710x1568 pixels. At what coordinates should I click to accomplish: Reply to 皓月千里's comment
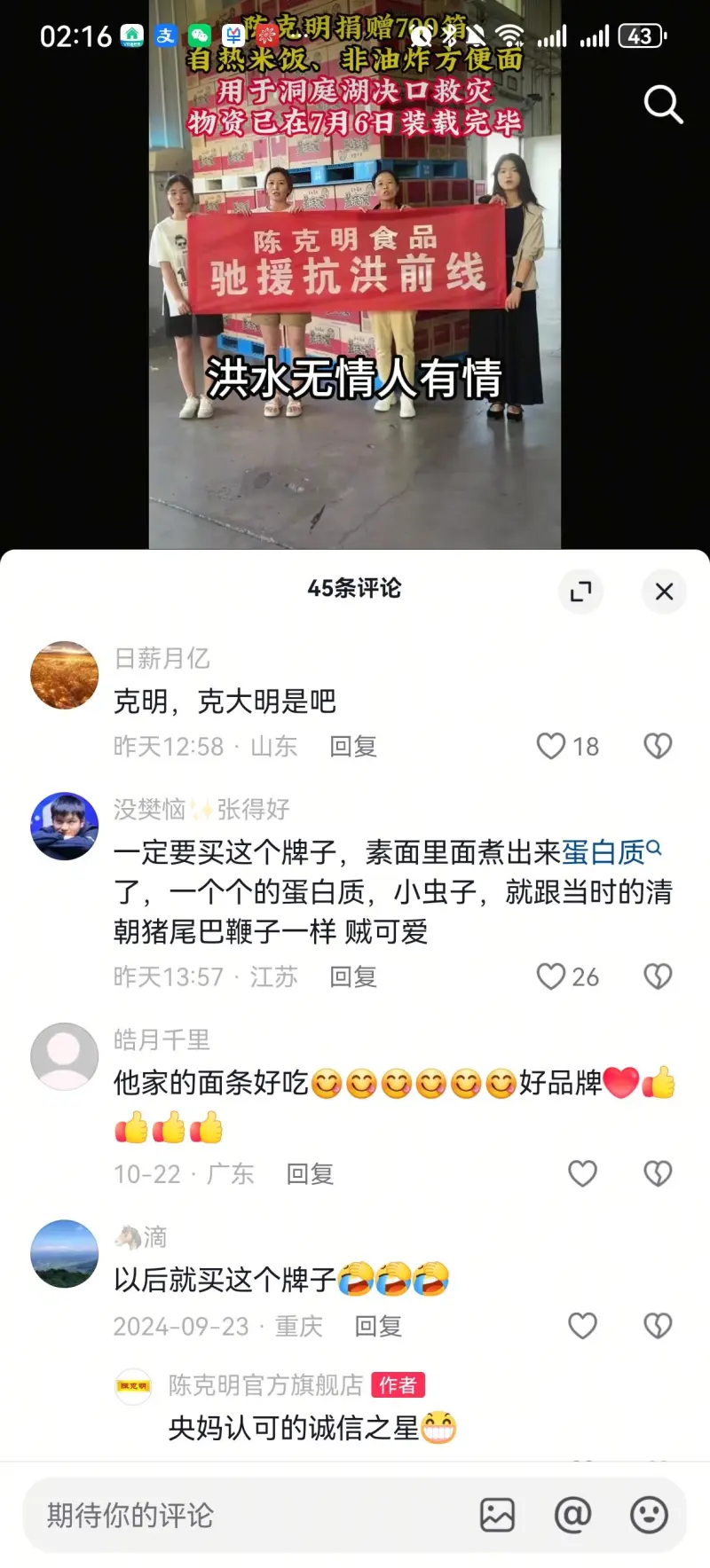(x=310, y=1174)
